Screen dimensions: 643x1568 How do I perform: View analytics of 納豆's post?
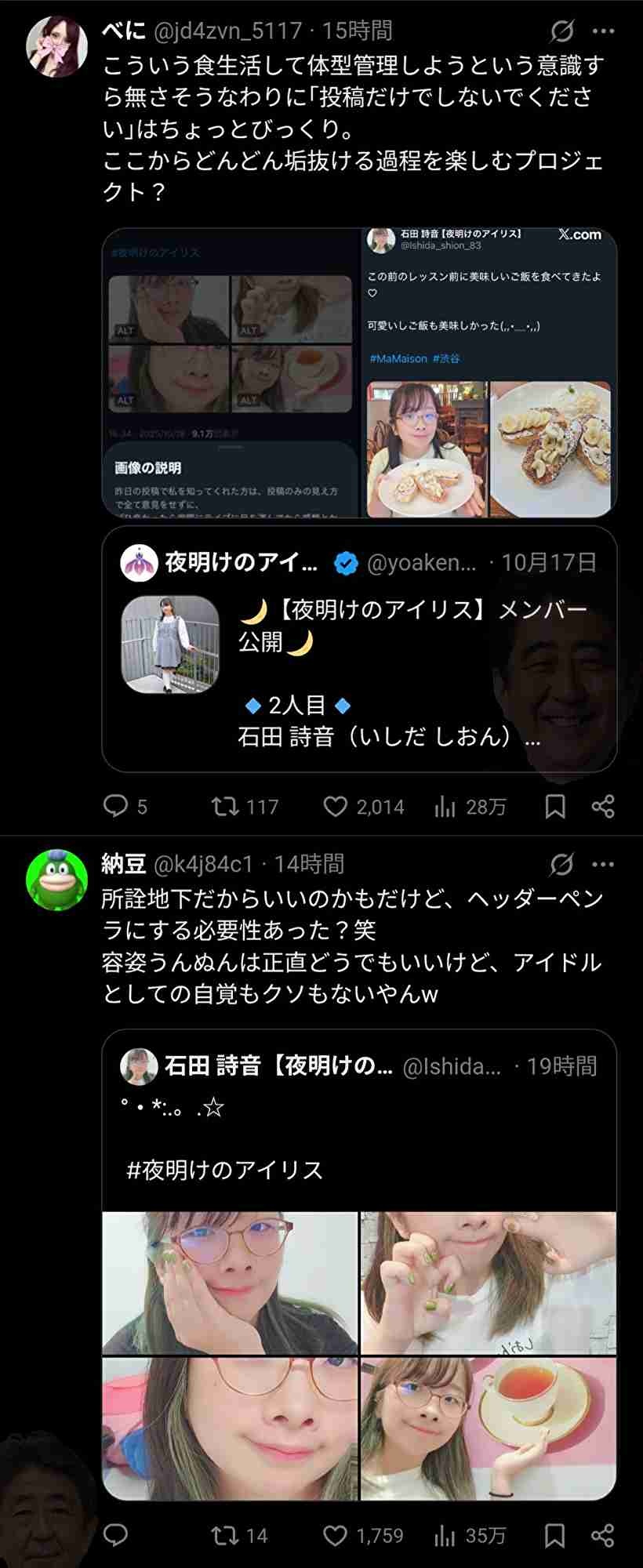click(x=445, y=1535)
